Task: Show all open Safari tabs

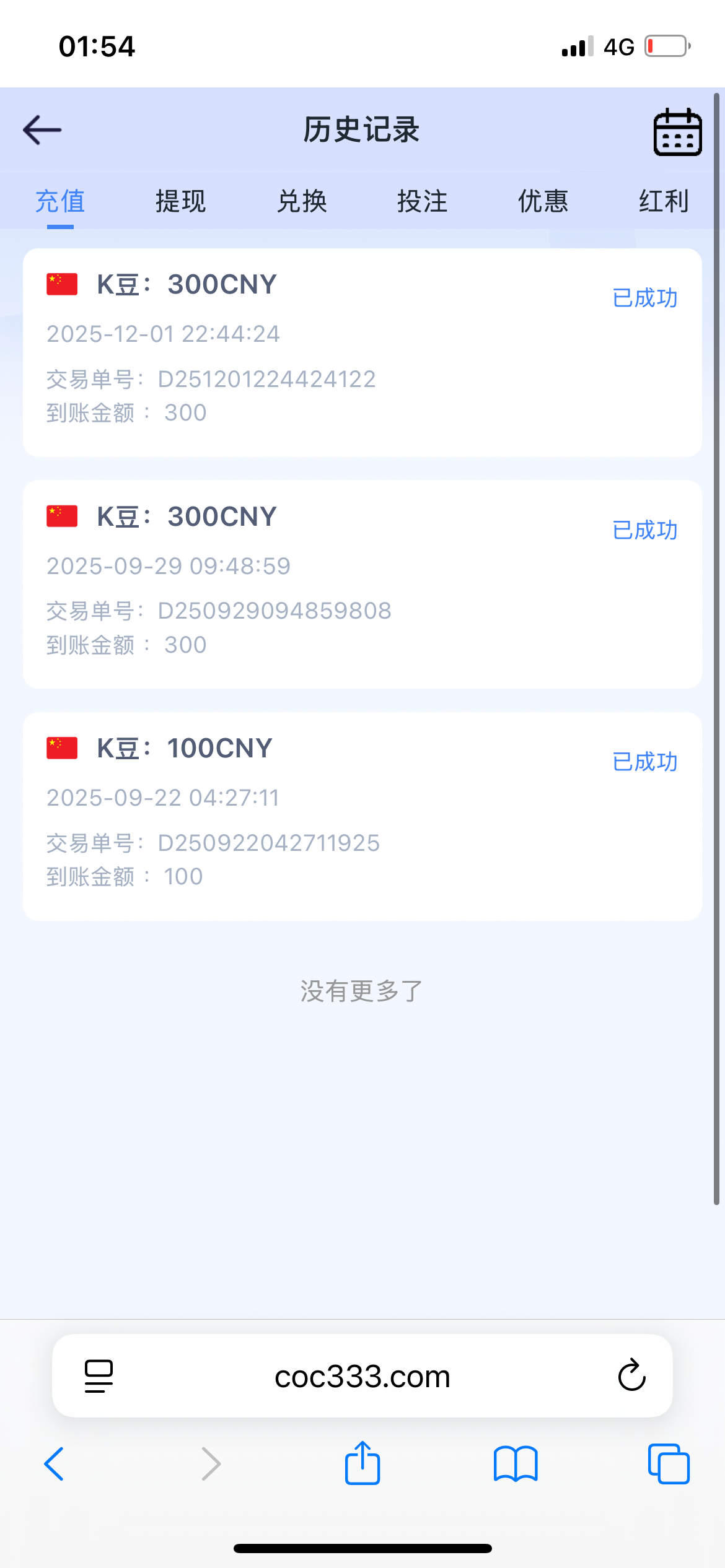Action: [x=669, y=1464]
